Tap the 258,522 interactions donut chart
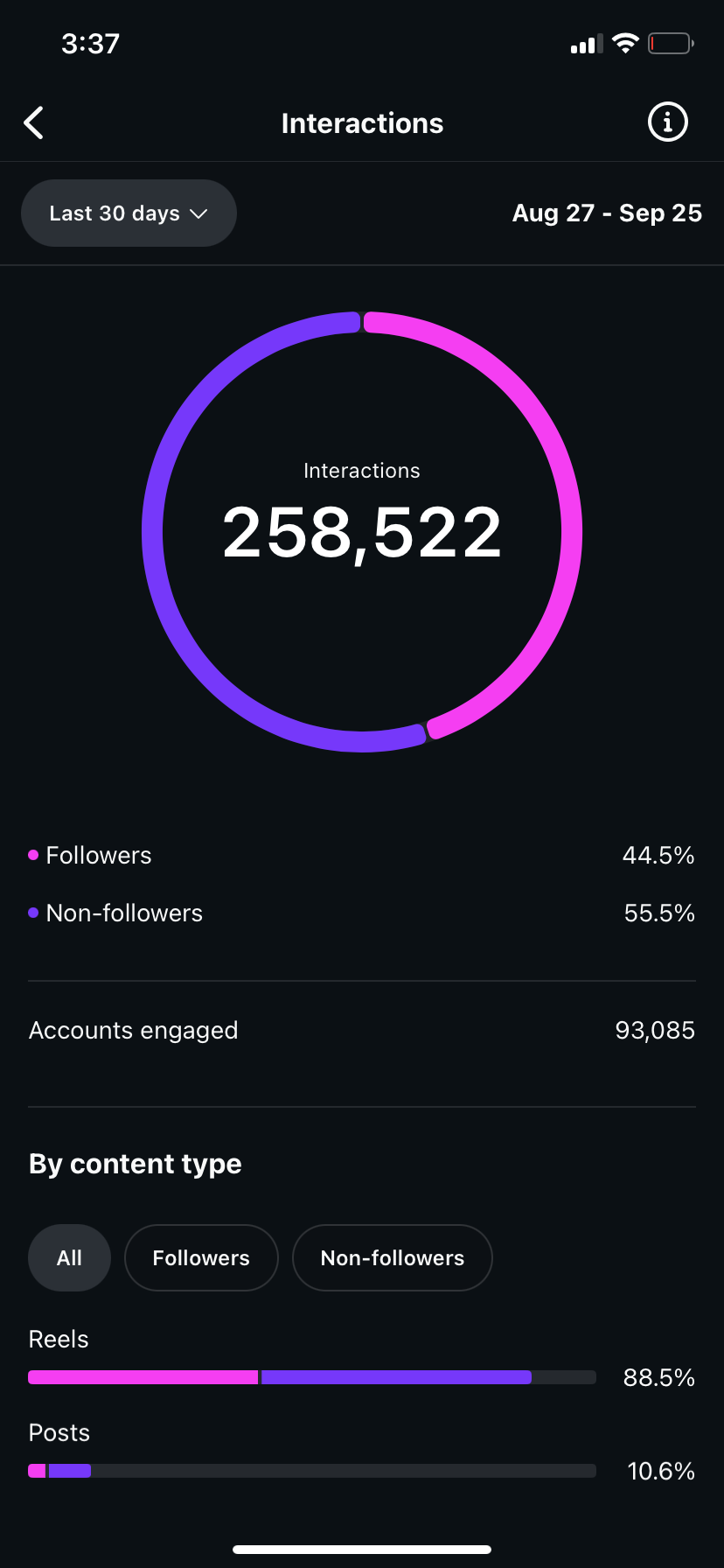Screen dimensions: 724x1568 [362, 529]
